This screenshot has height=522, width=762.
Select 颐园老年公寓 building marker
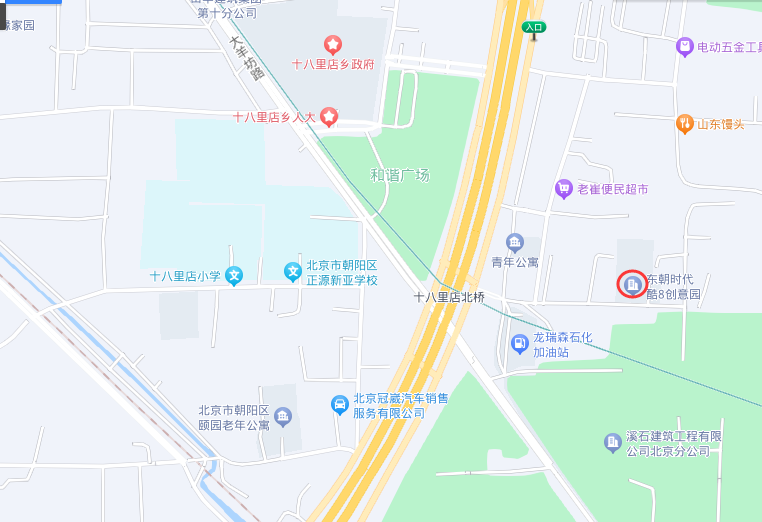(283, 416)
